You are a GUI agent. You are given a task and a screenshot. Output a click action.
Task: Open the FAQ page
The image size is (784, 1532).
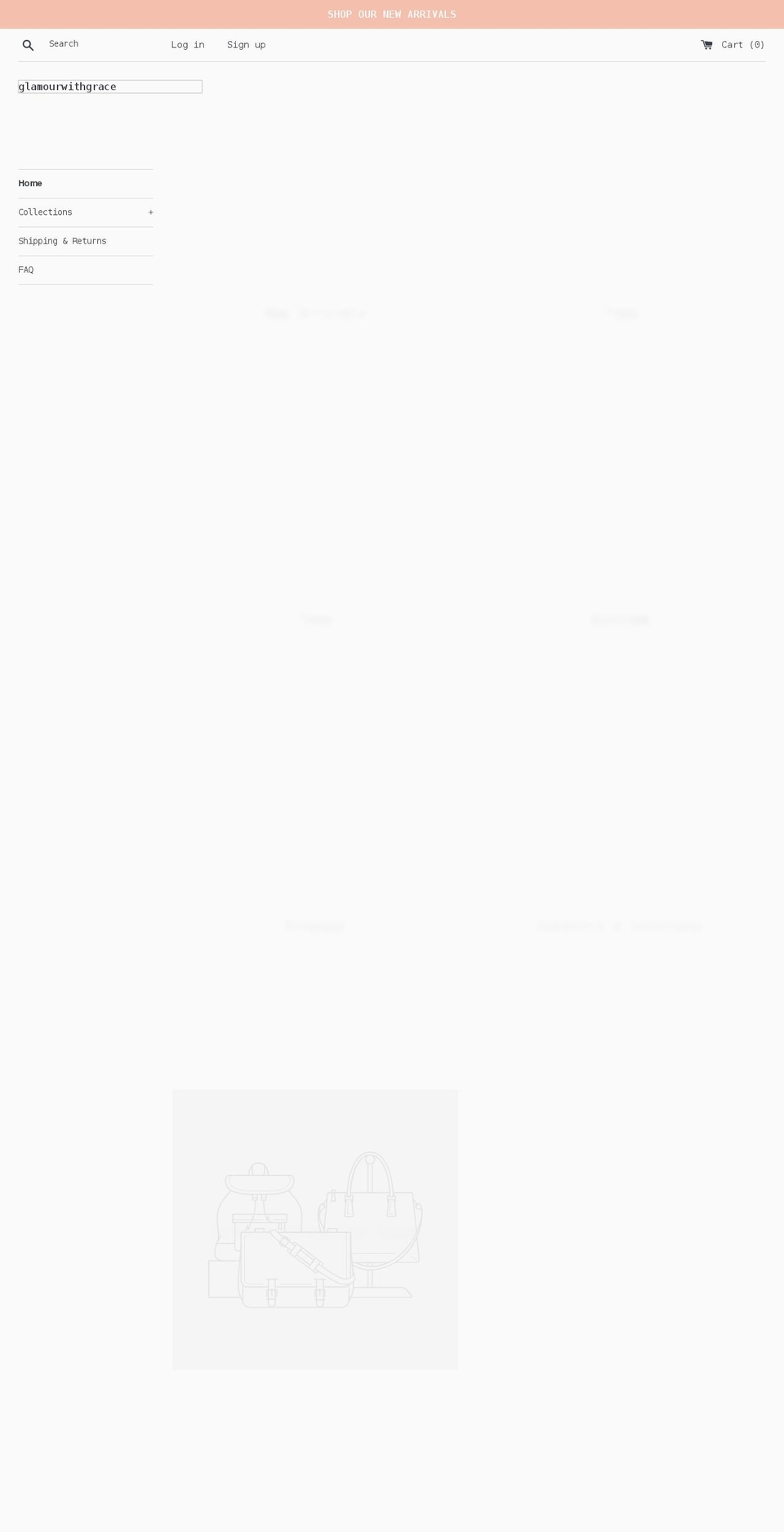click(x=26, y=270)
